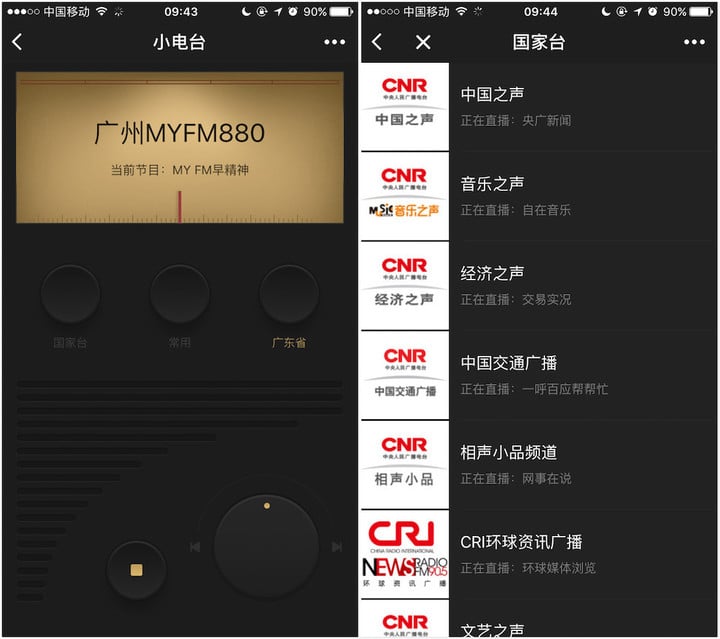Skip to the next station

click(337, 546)
